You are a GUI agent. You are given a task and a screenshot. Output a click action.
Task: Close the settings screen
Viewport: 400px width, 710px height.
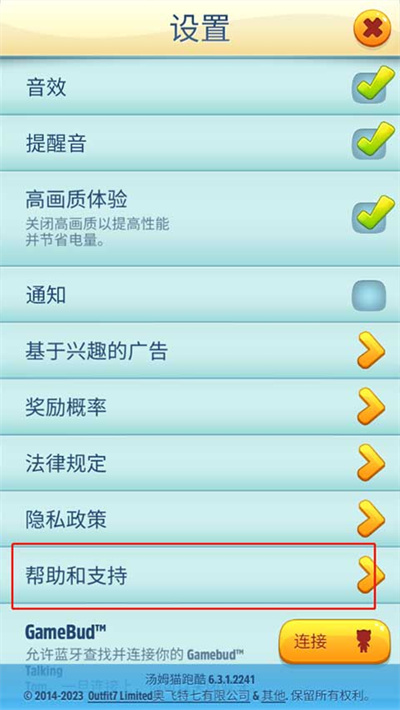[372, 29]
